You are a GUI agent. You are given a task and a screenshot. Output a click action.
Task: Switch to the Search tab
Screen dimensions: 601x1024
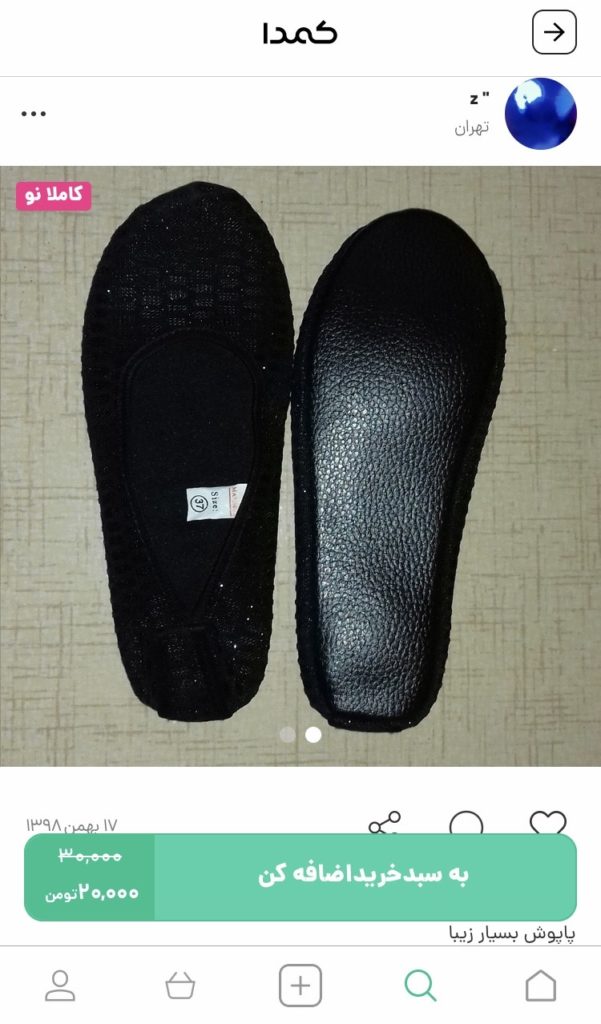pyautogui.click(x=420, y=986)
